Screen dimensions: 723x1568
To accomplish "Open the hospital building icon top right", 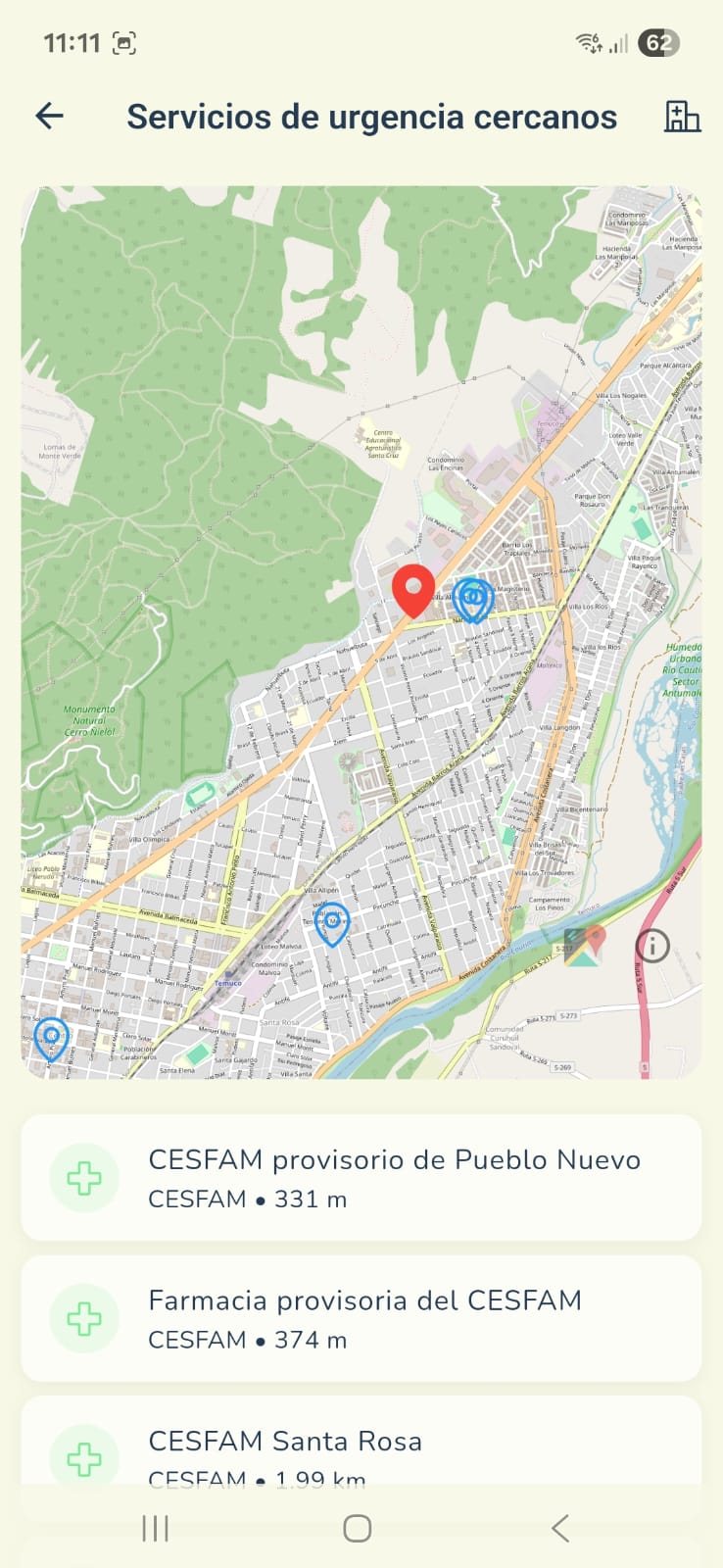I will point(681,117).
